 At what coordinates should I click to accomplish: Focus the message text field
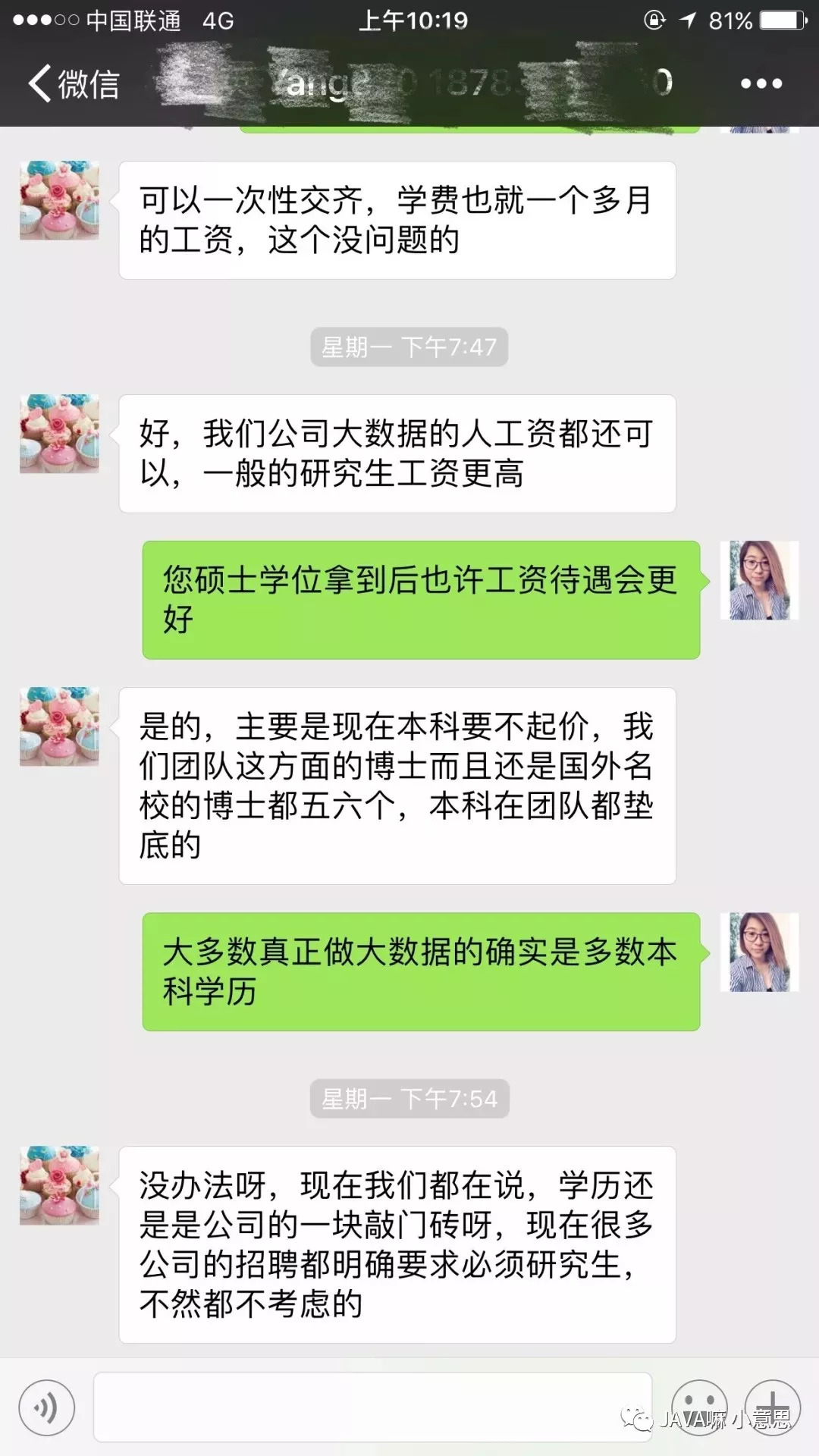(372, 1407)
